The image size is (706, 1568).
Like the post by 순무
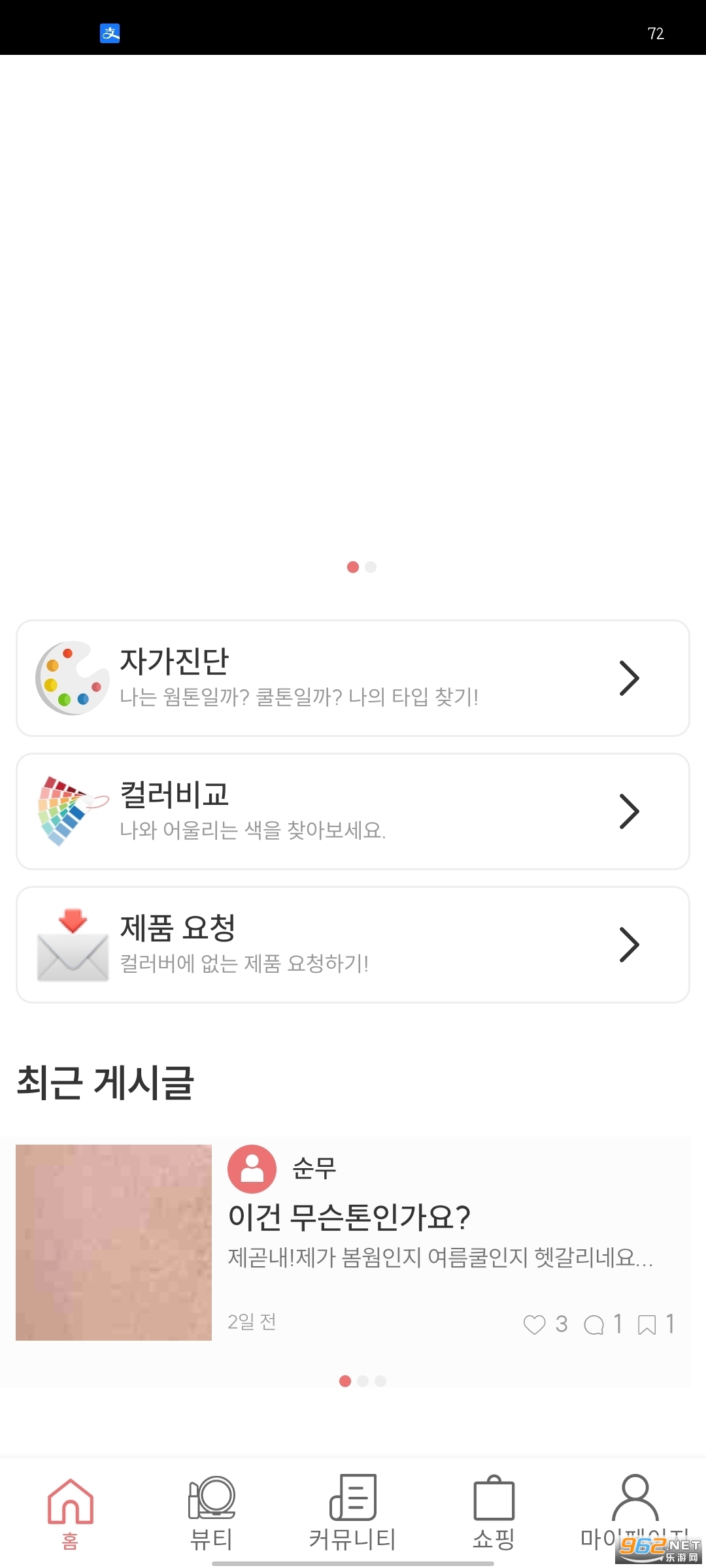click(x=534, y=1325)
